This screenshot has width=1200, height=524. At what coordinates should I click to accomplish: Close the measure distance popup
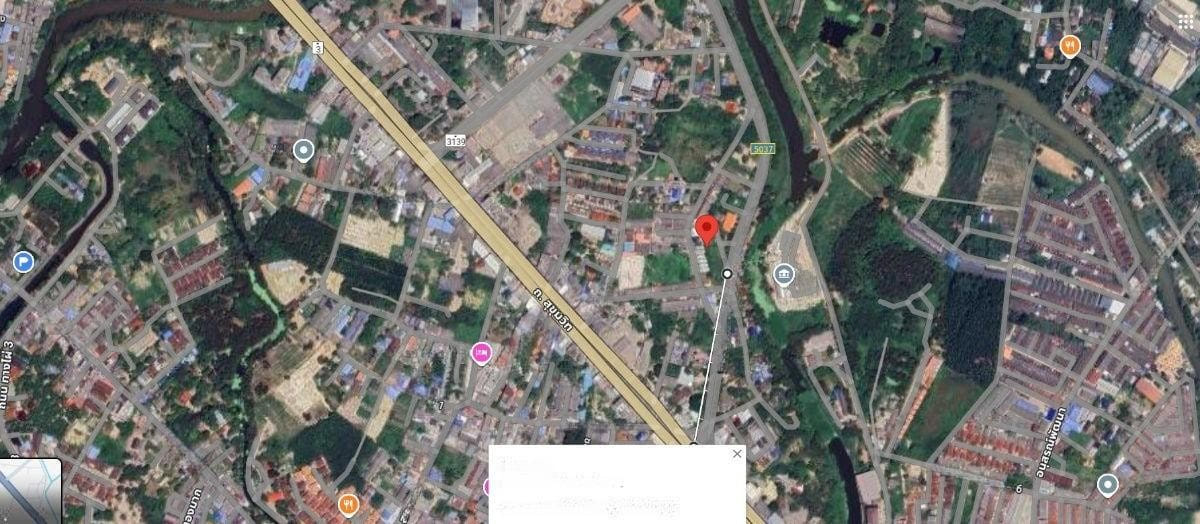click(737, 454)
